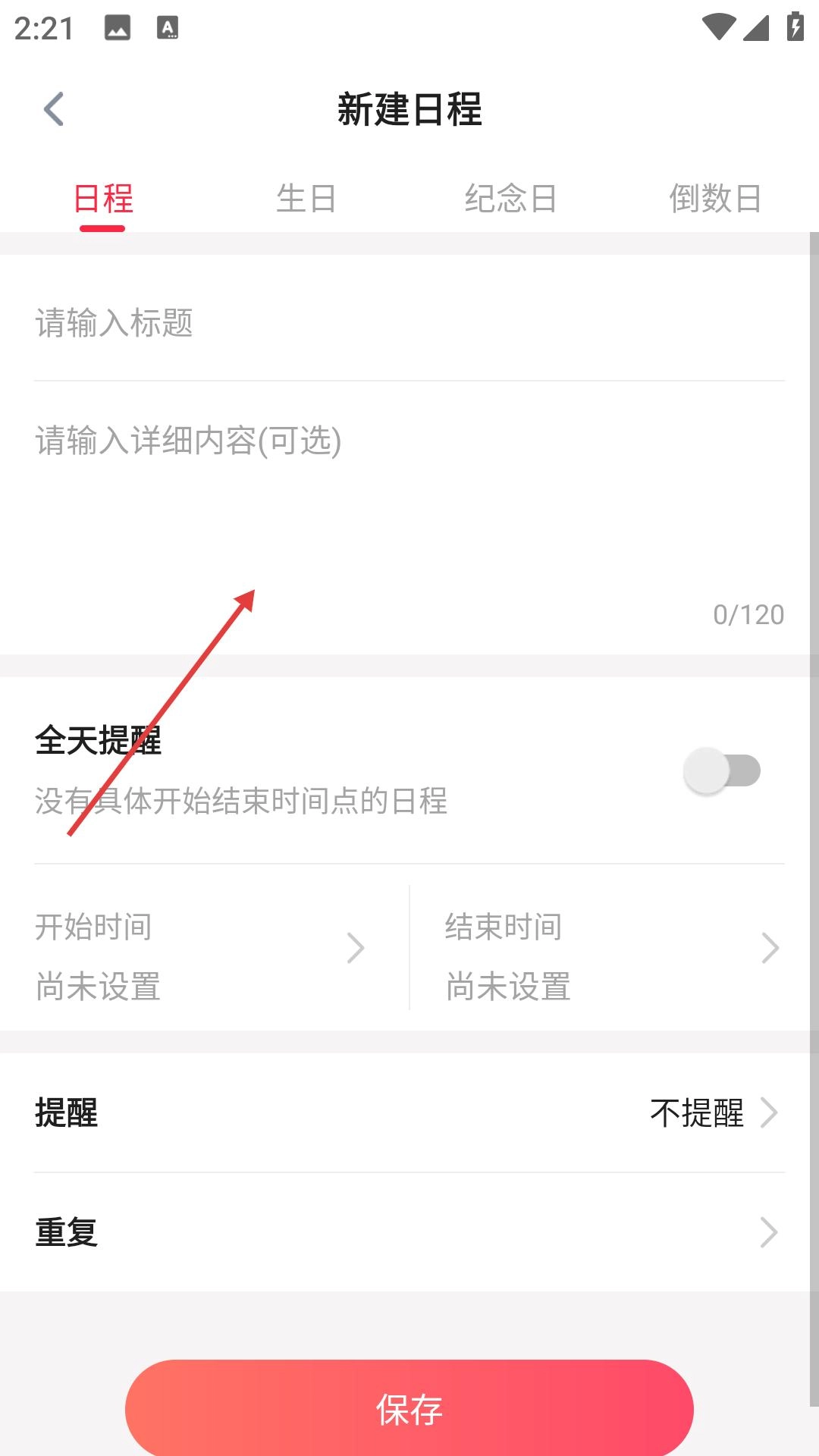Go back from 新建日程 screen
Image resolution: width=819 pixels, height=1456 pixels.
click(53, 109)
